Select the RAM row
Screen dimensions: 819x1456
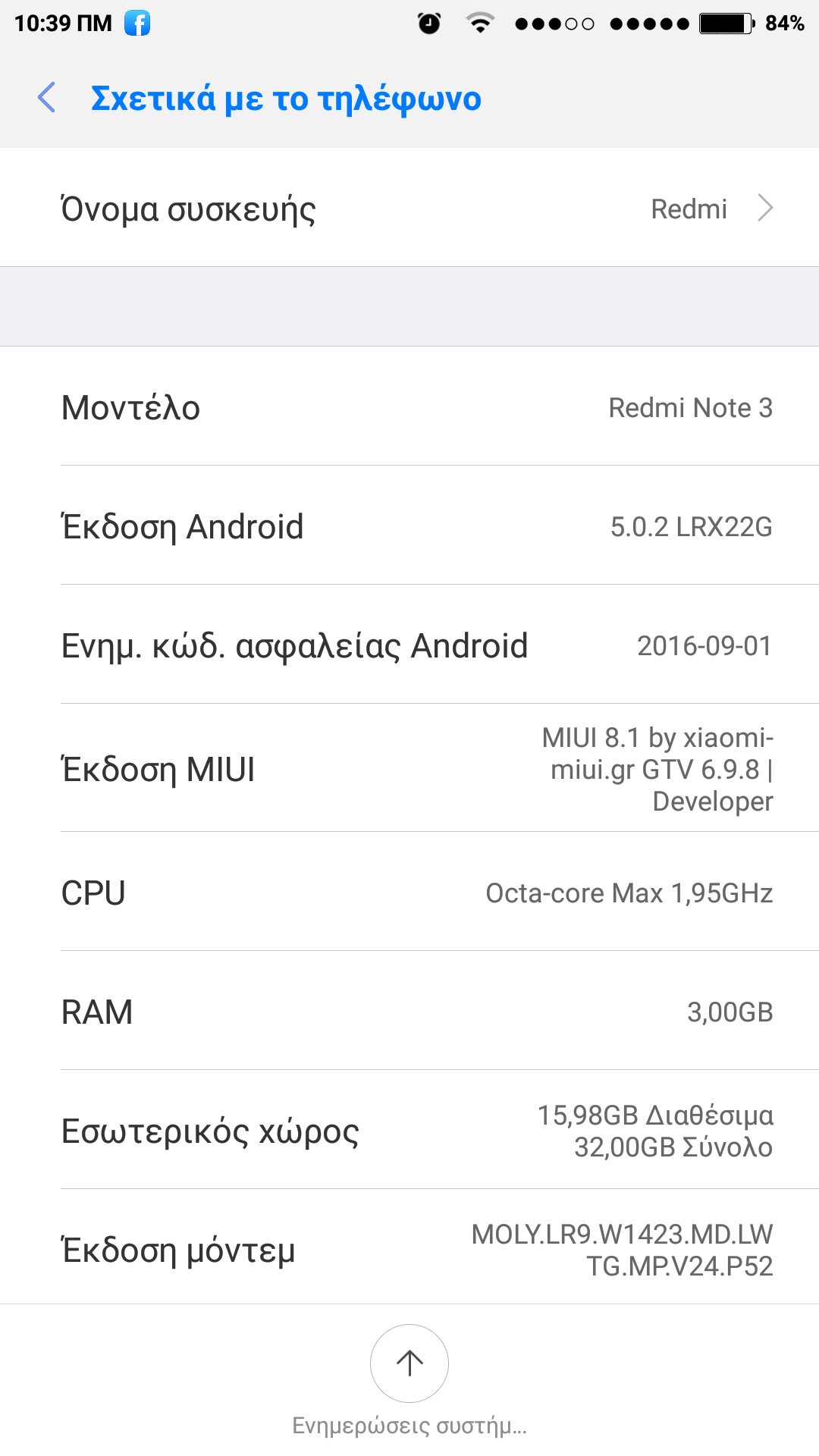(409, 1012)
